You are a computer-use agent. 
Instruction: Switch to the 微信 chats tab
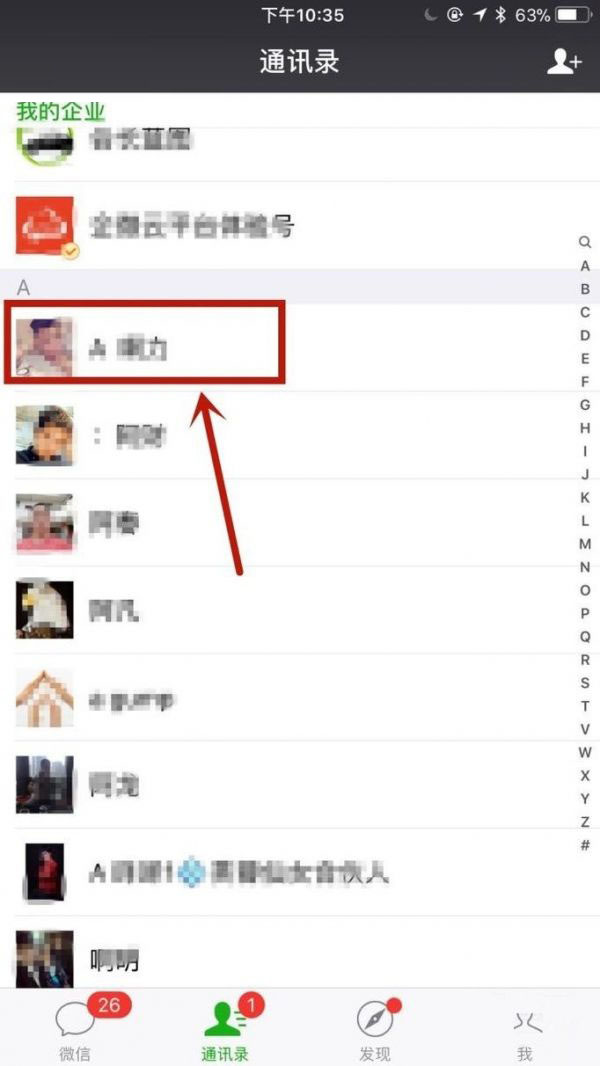pos(75,1027)
